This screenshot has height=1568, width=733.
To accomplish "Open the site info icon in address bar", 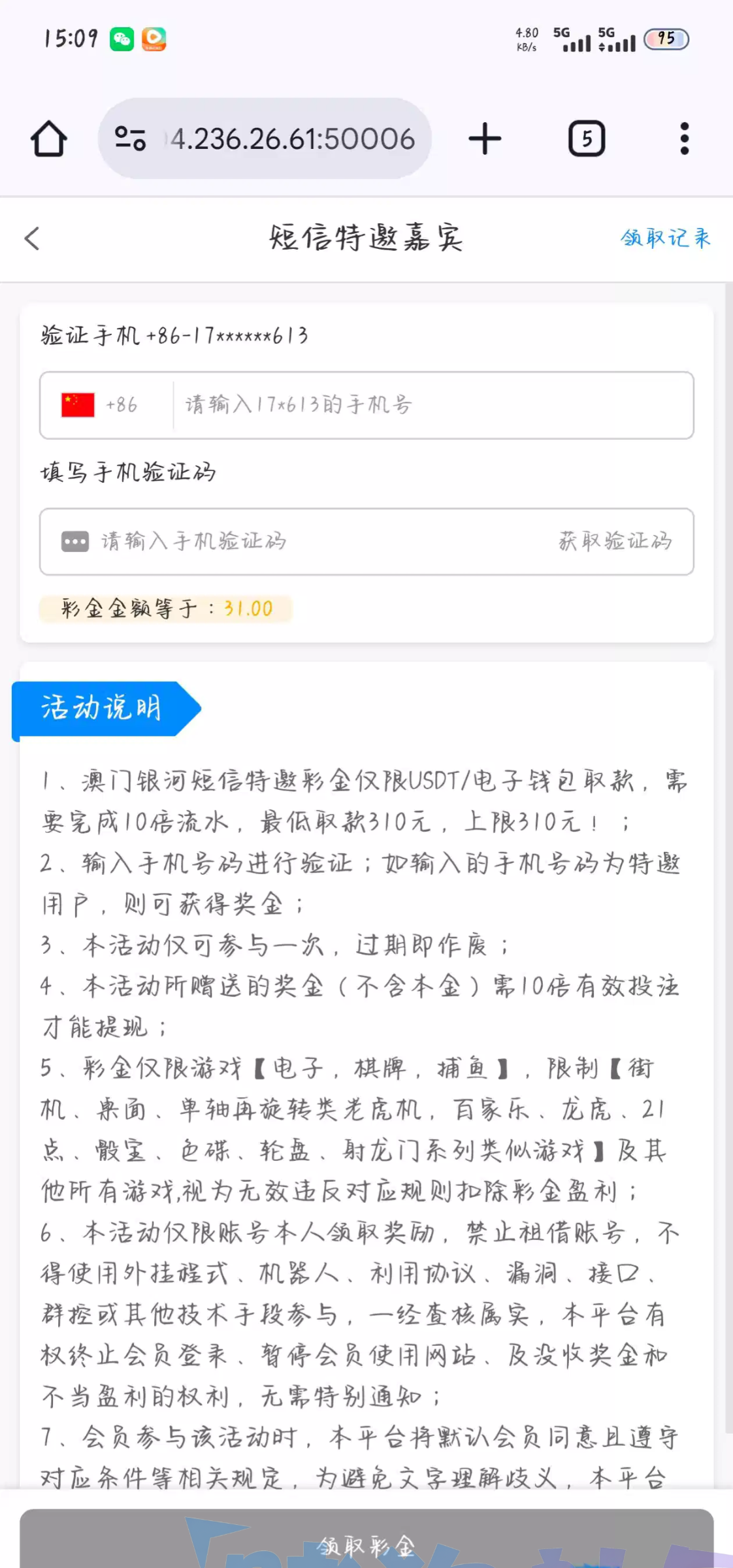I will click(x=130, y=139).
